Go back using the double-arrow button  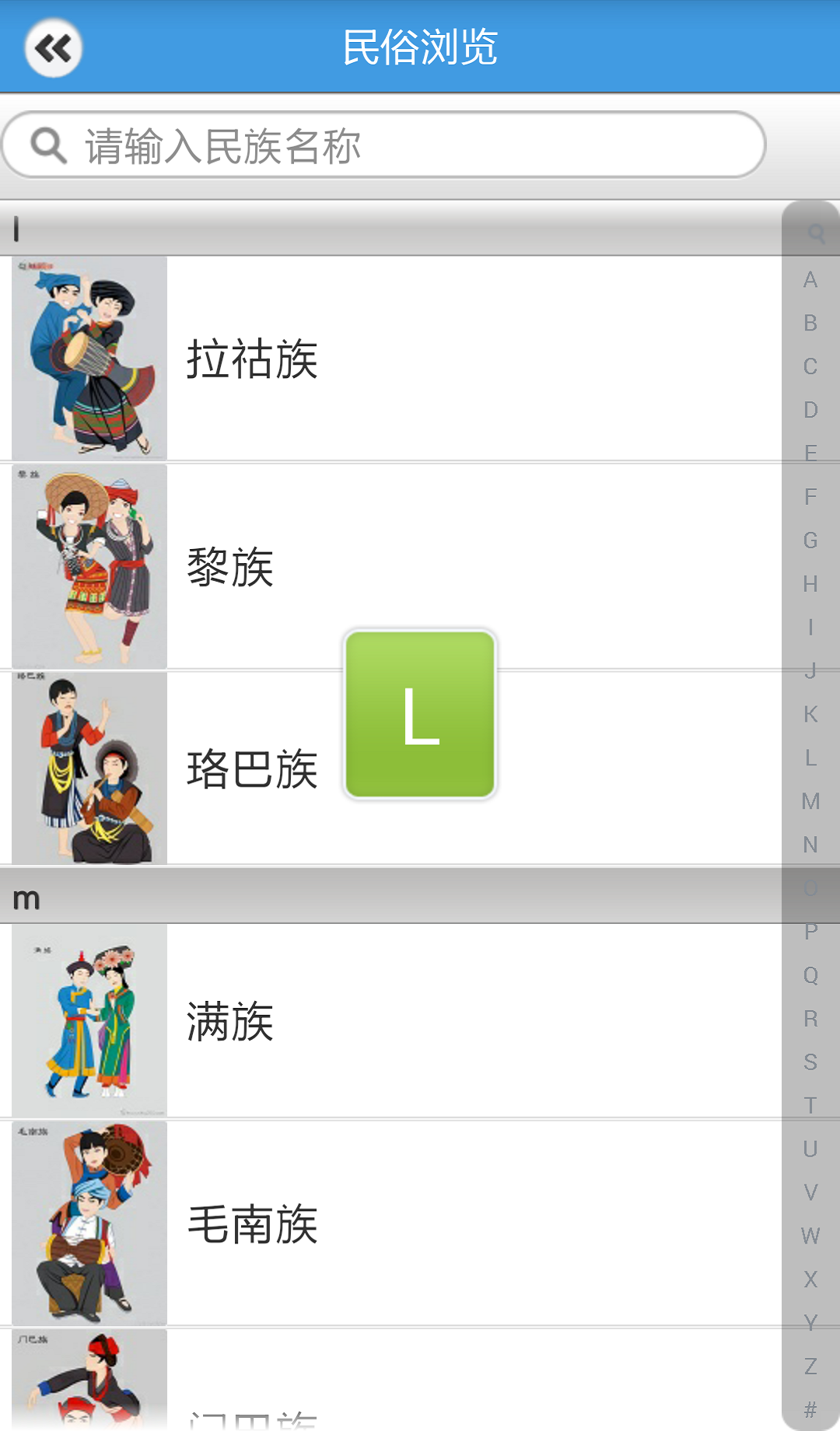pos(53,48)
